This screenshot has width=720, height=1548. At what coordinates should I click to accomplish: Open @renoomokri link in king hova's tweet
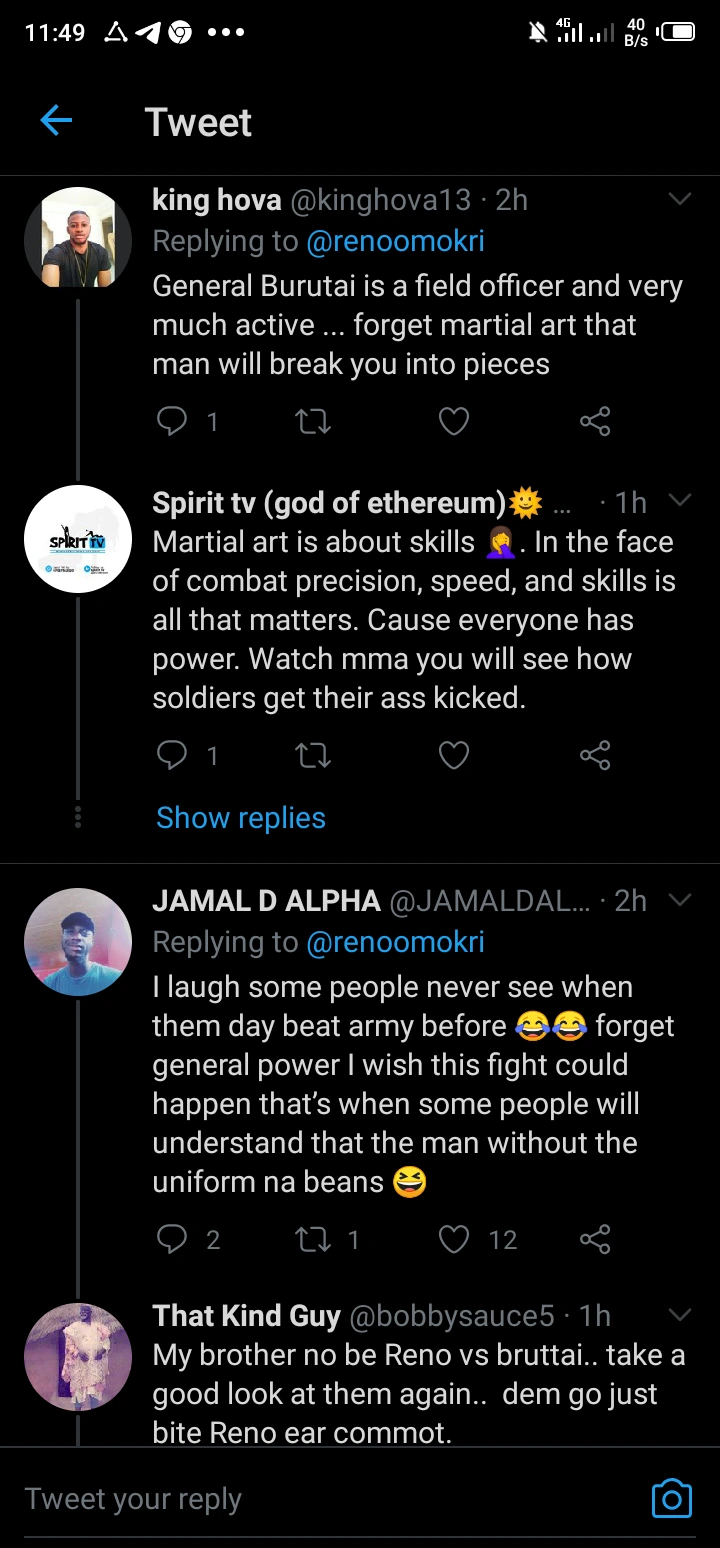[x=396, y=241]
